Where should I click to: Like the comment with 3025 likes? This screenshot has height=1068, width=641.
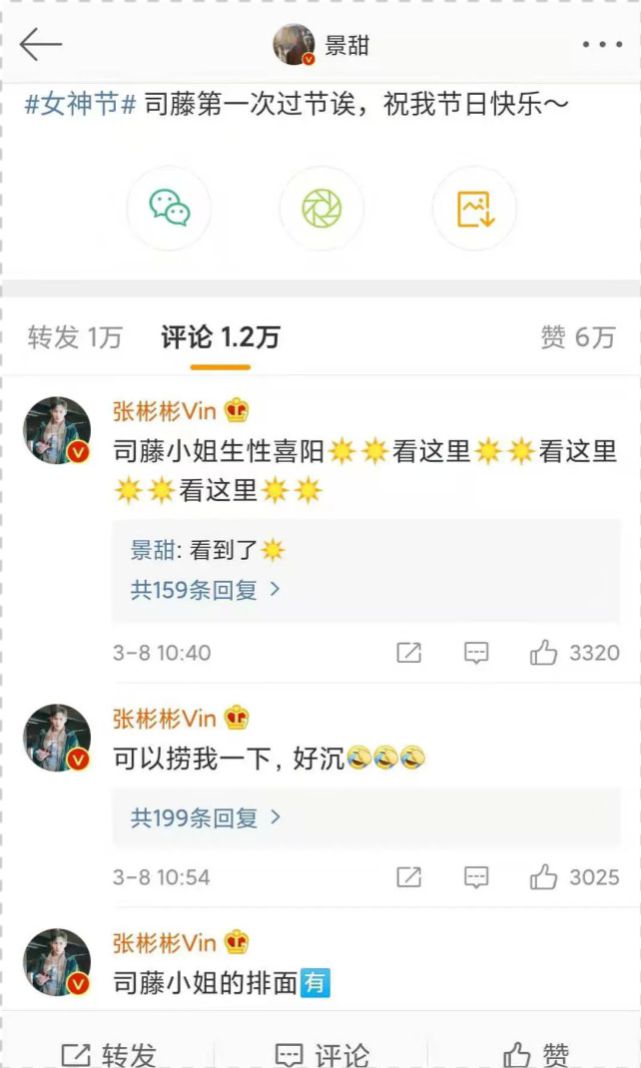[x=545, y=877]
